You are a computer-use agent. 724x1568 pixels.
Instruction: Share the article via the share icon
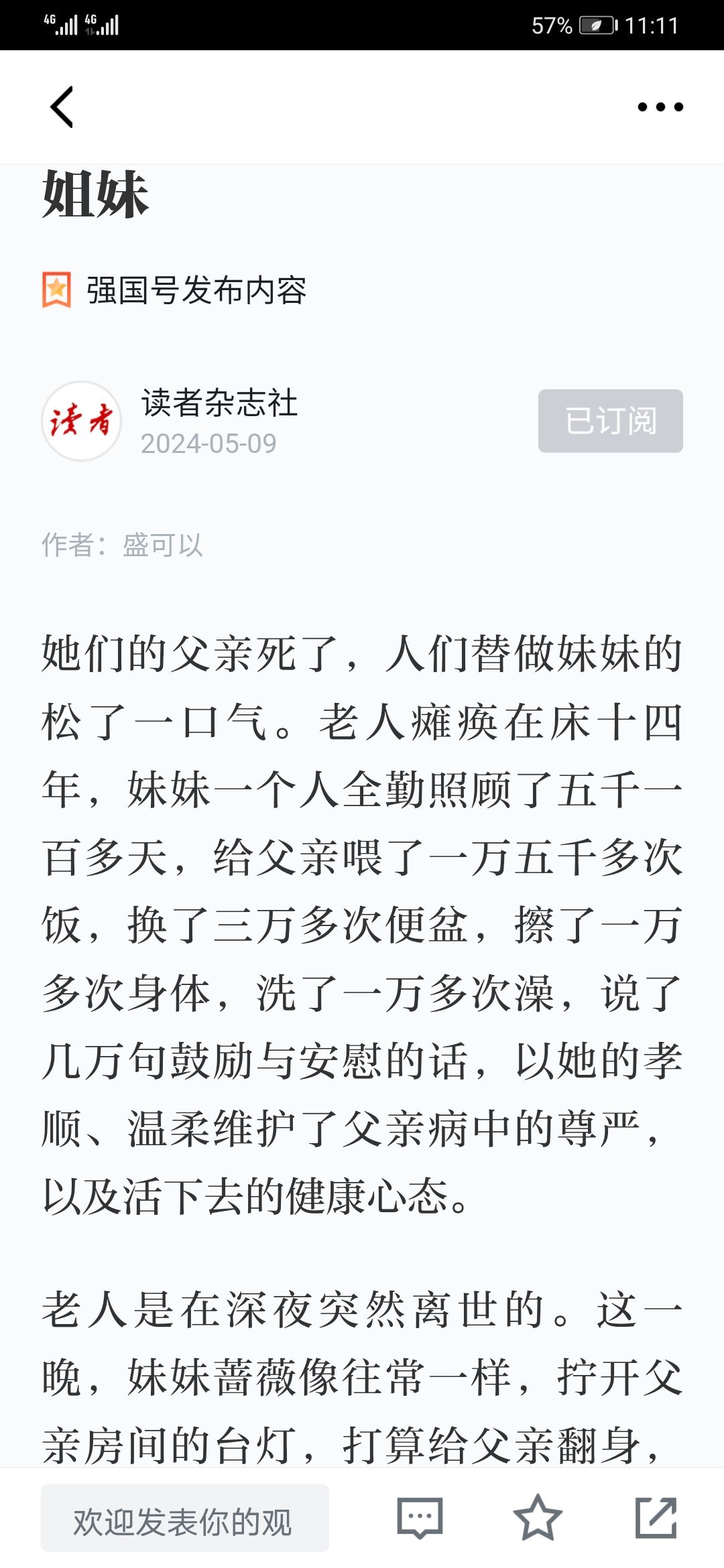(x=656, y=1517)
